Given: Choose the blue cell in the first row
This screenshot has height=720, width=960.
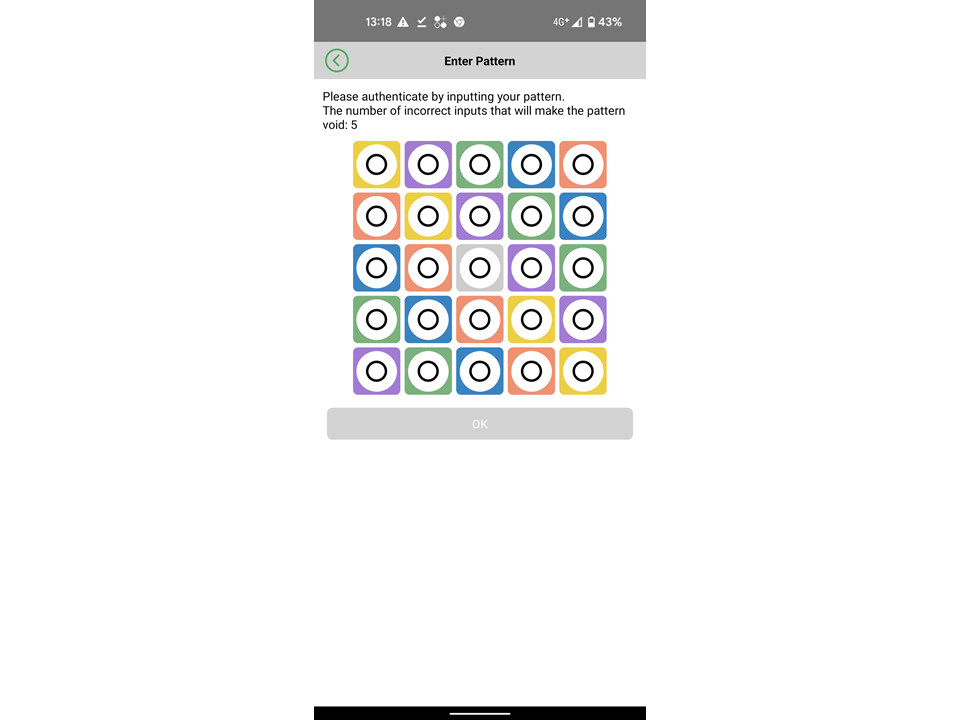Looking at the screenshot, I should (531, 165).
